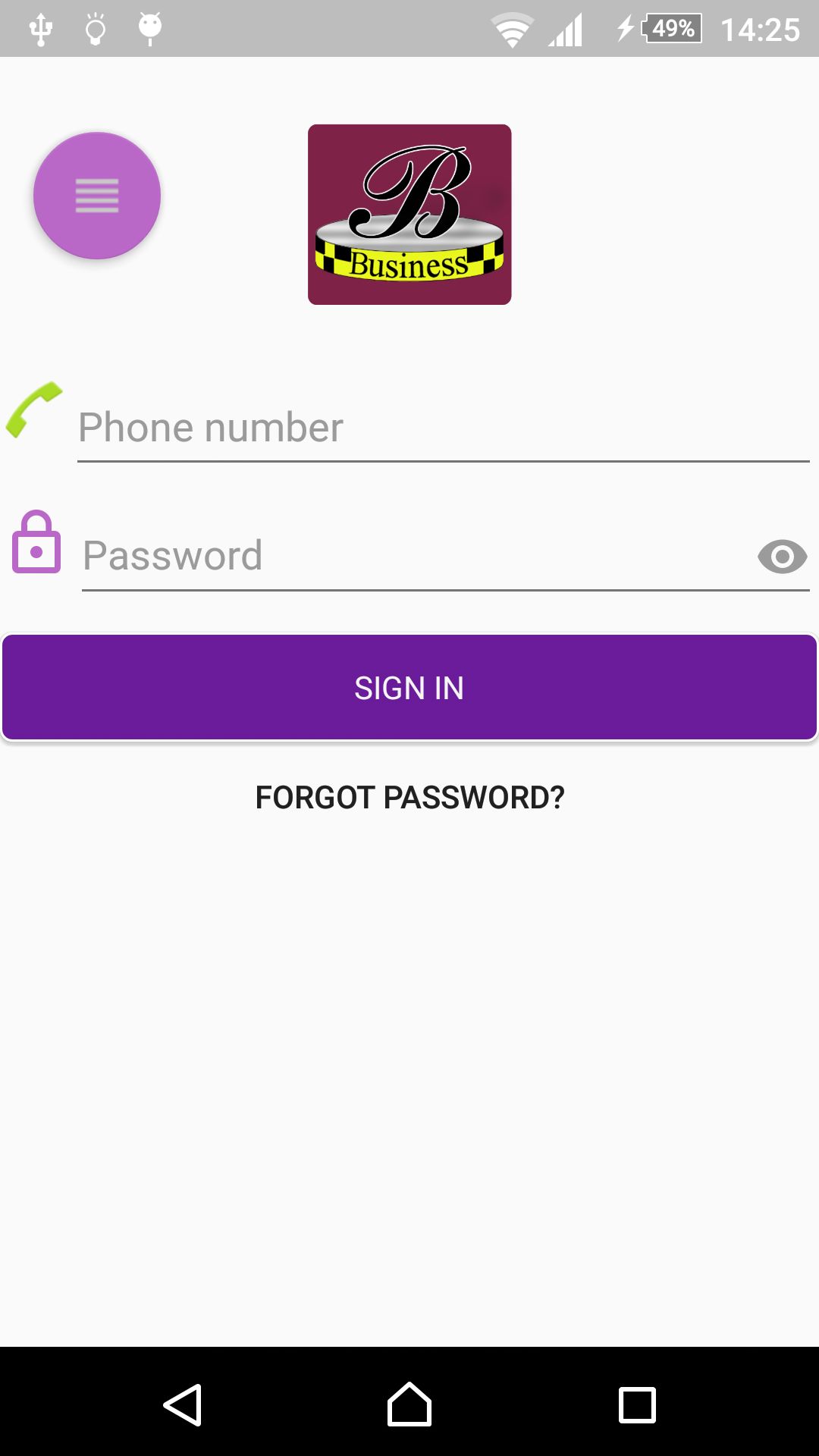The image size is (819, 1456).
Task: Tap the Phone number field
Action: [x=444, y=428]
